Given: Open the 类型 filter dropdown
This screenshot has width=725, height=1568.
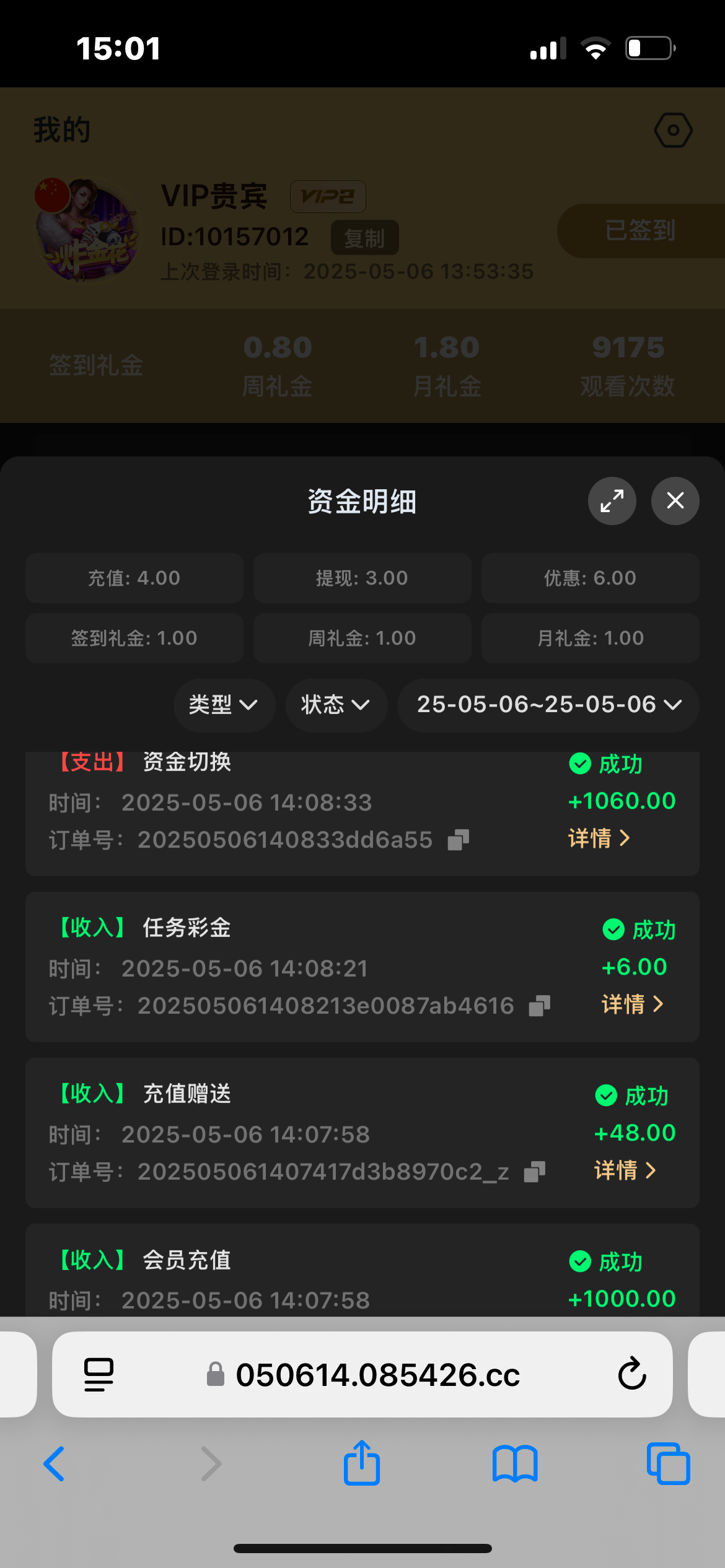Looking at the screenshot, I should pos(224,705).
